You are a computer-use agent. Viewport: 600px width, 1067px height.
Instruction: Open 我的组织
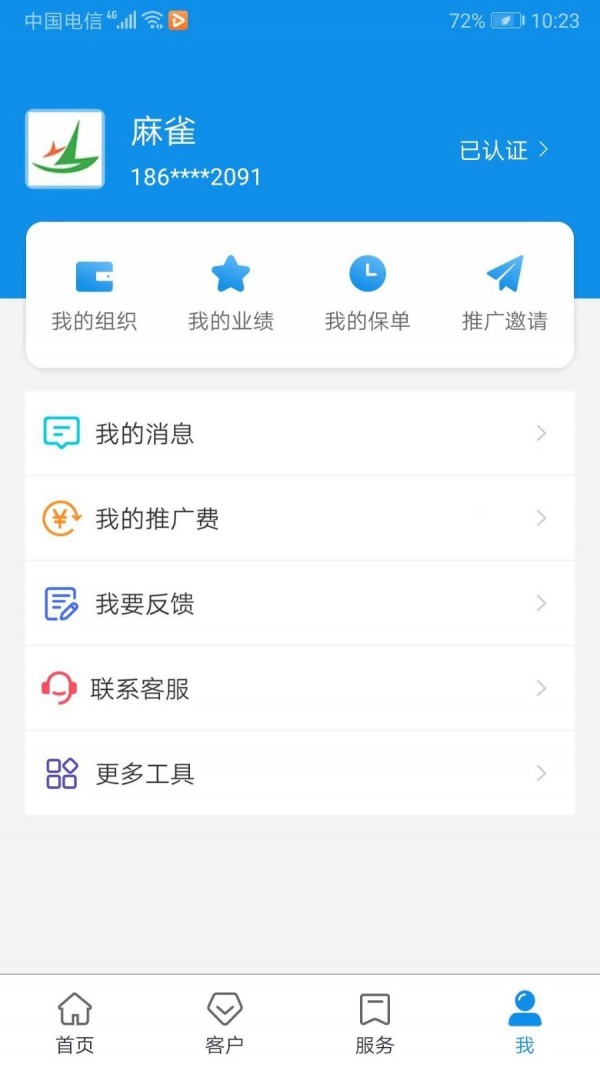[94, 293]
